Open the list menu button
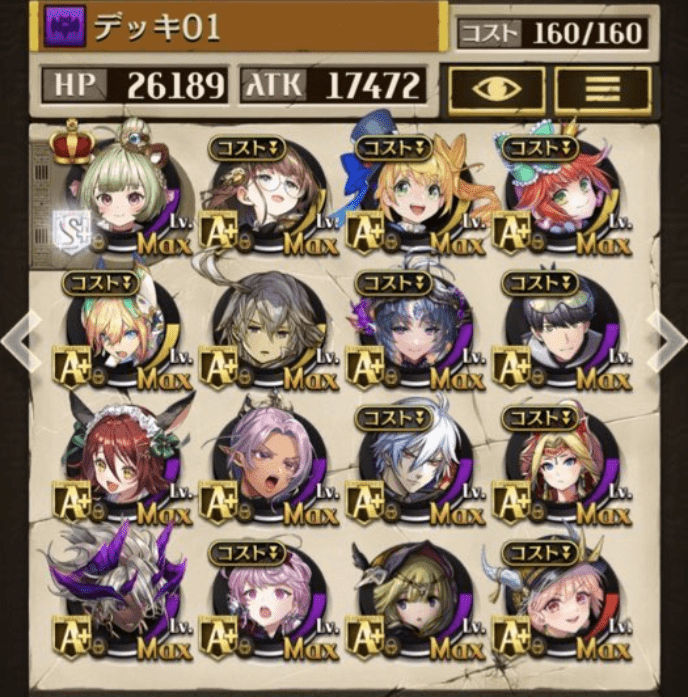Image resolution: width=688 pixels, height=697 pixels. 602,88
